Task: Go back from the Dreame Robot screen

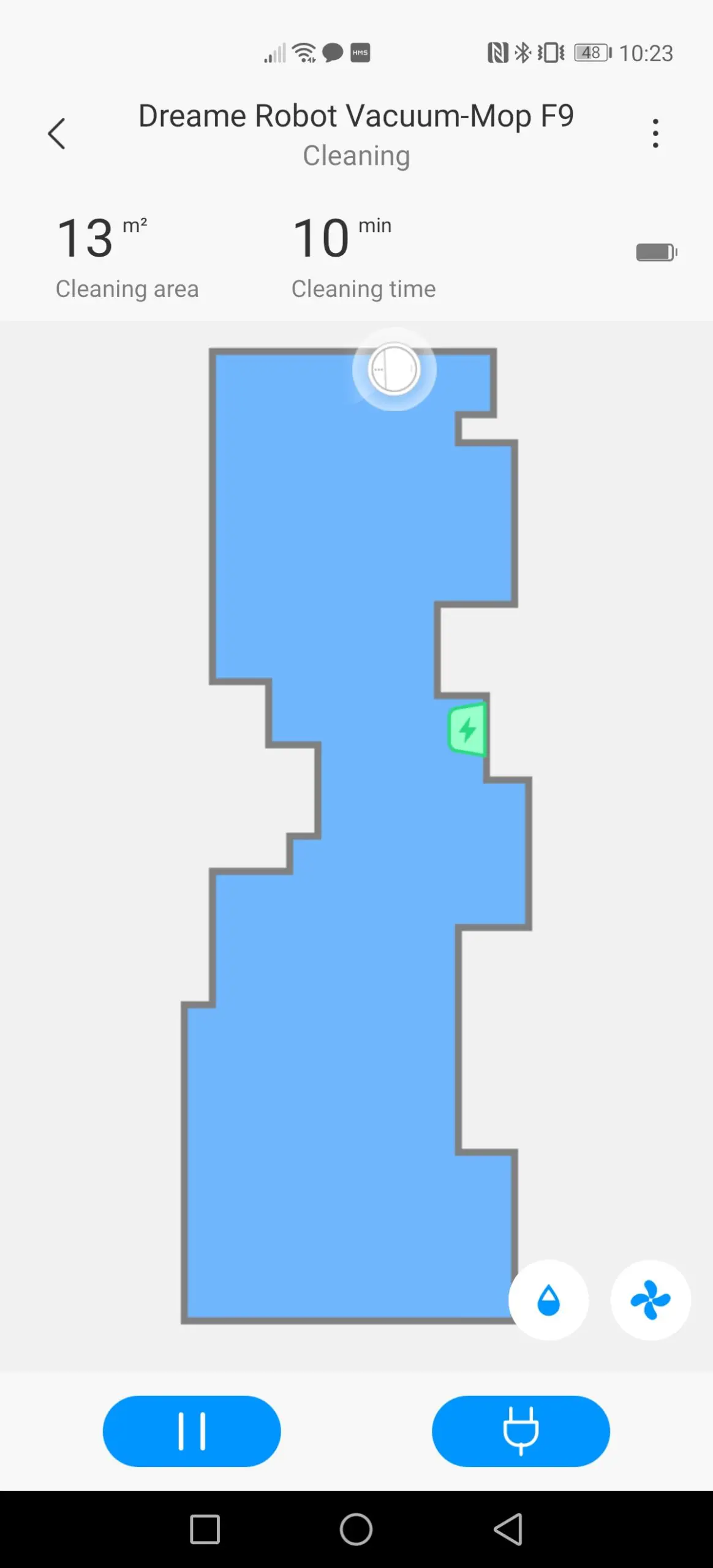Action: tap(56, 134)
